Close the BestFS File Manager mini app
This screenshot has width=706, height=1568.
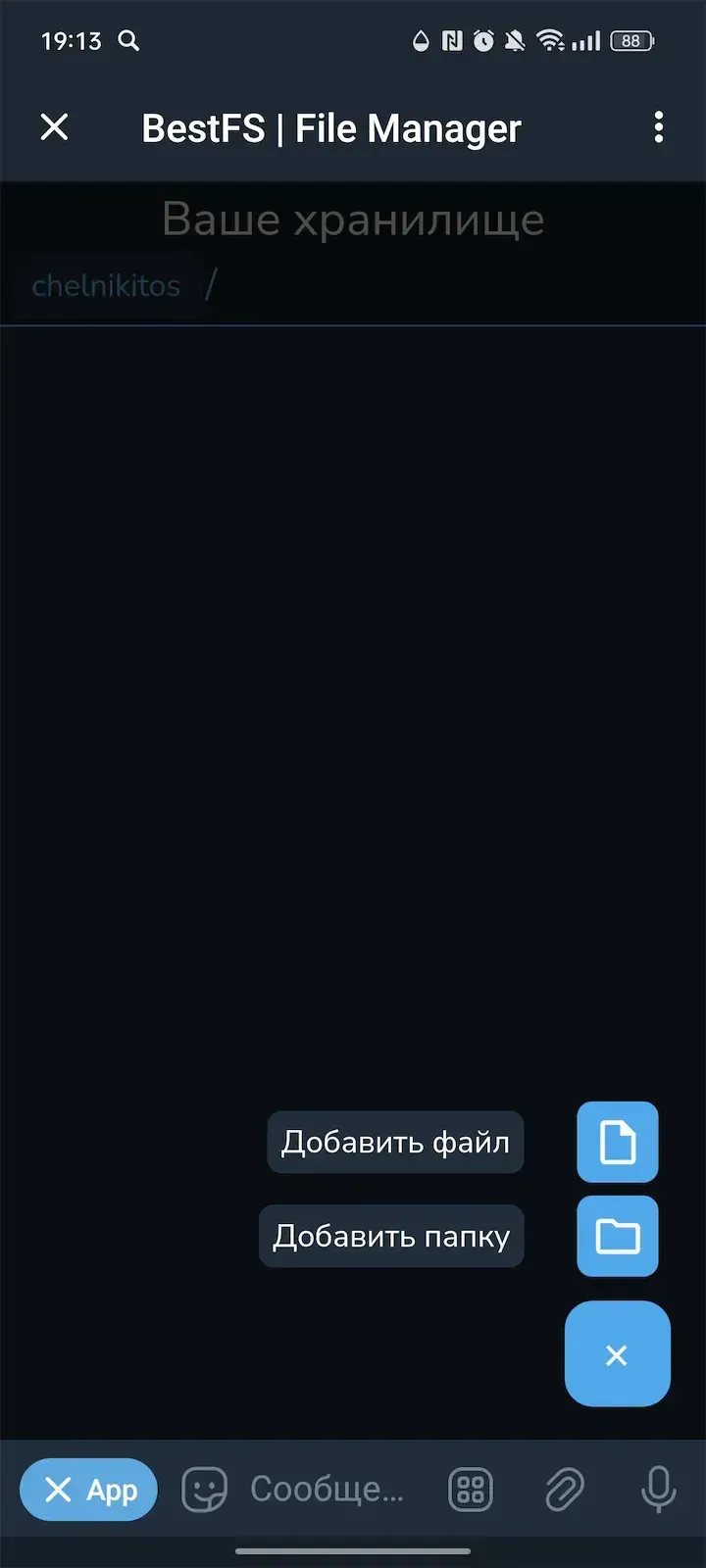(55, 127)
